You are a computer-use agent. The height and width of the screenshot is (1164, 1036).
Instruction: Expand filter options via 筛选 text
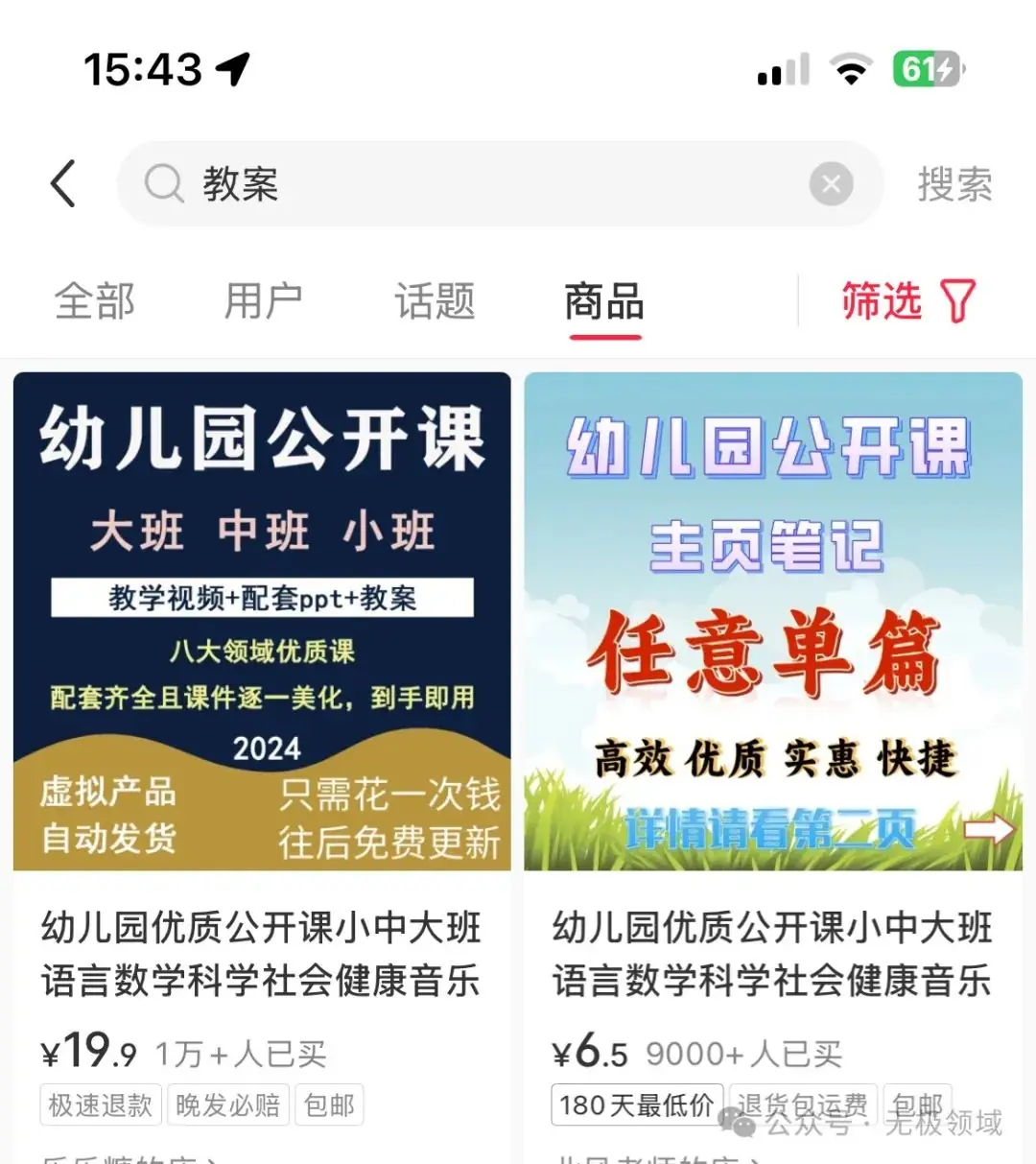(883, 300)
